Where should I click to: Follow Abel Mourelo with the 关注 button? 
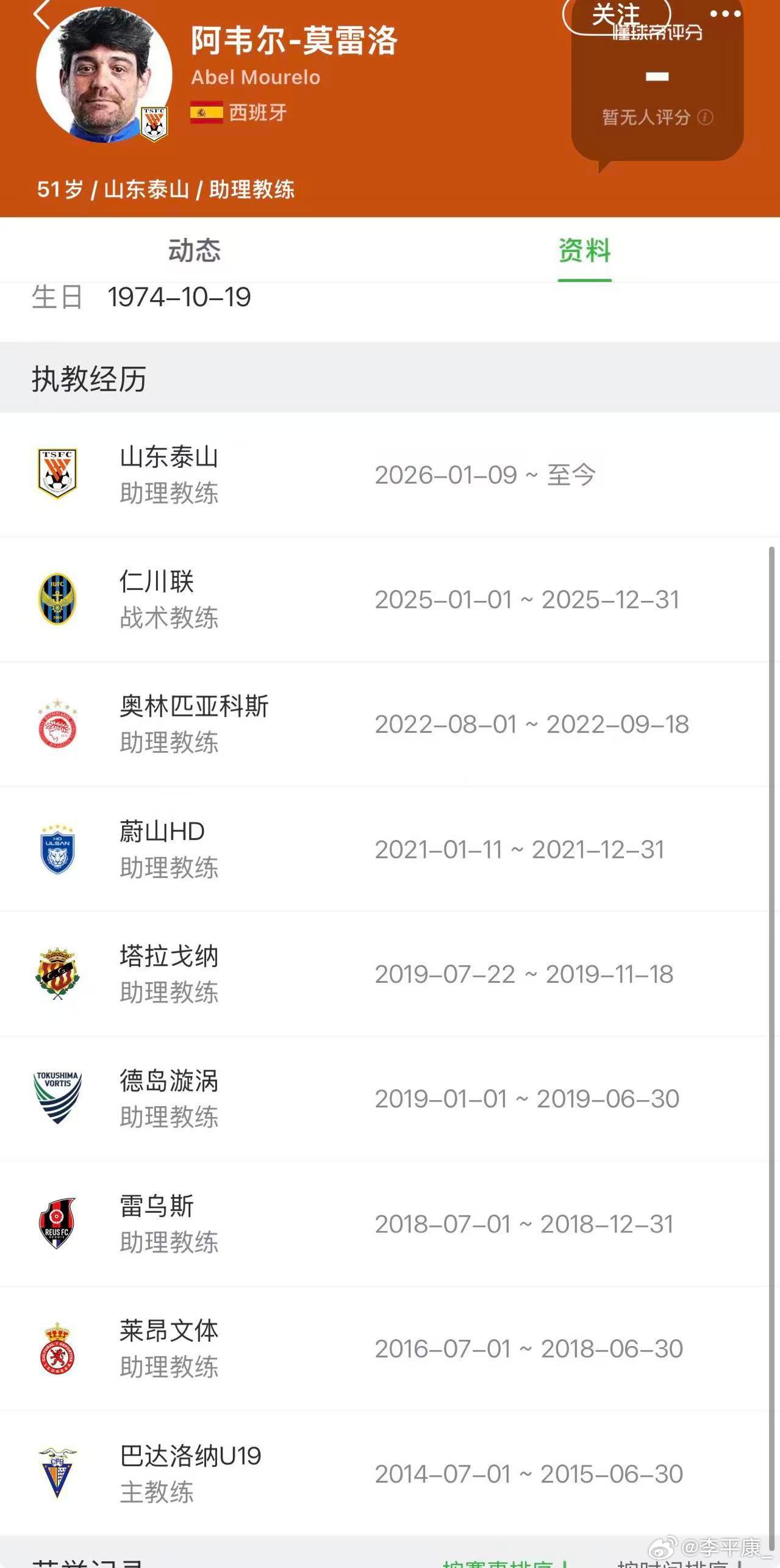(616, 15)
